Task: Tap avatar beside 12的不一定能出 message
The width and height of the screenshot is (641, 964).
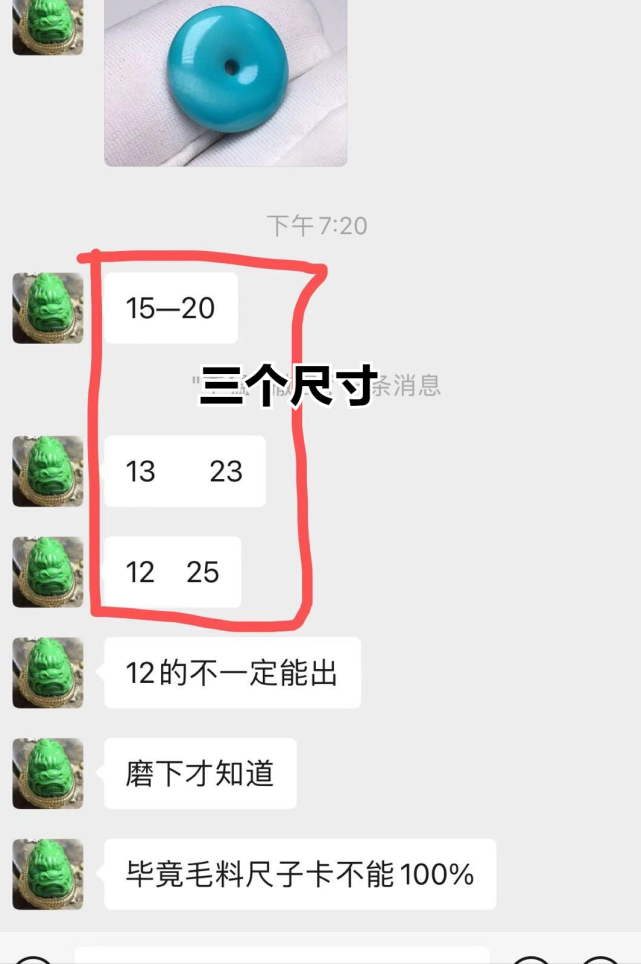Action: click(x=48, y=673)
